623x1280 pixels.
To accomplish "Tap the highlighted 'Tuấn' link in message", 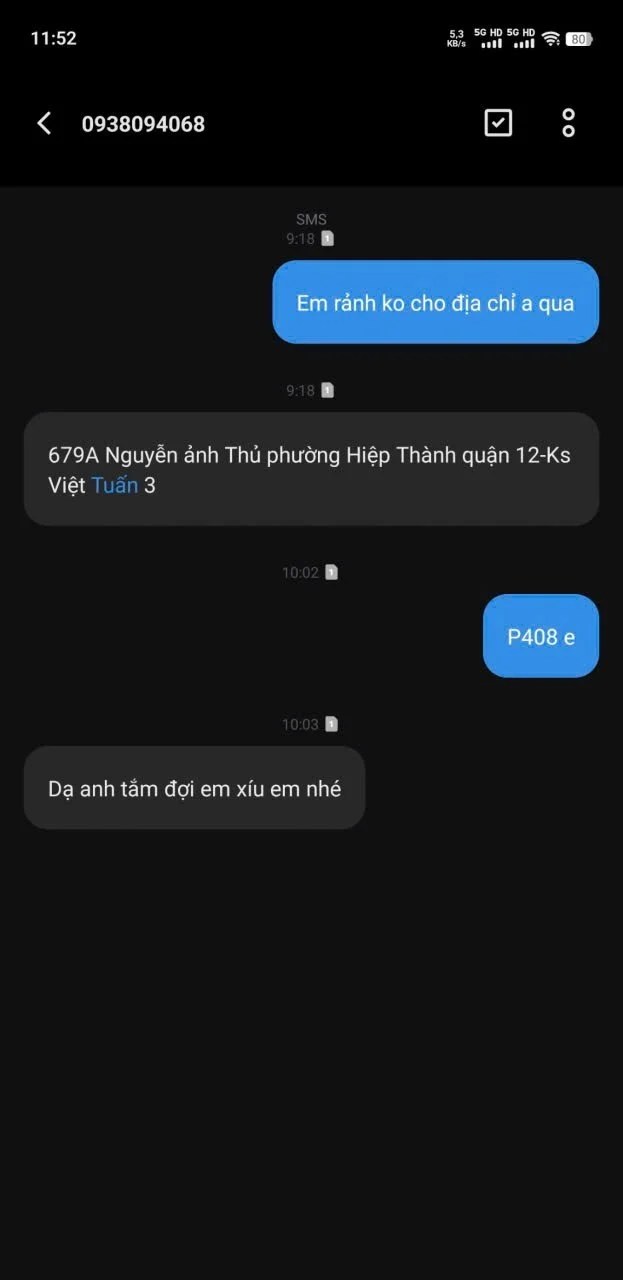I will 114,486.
